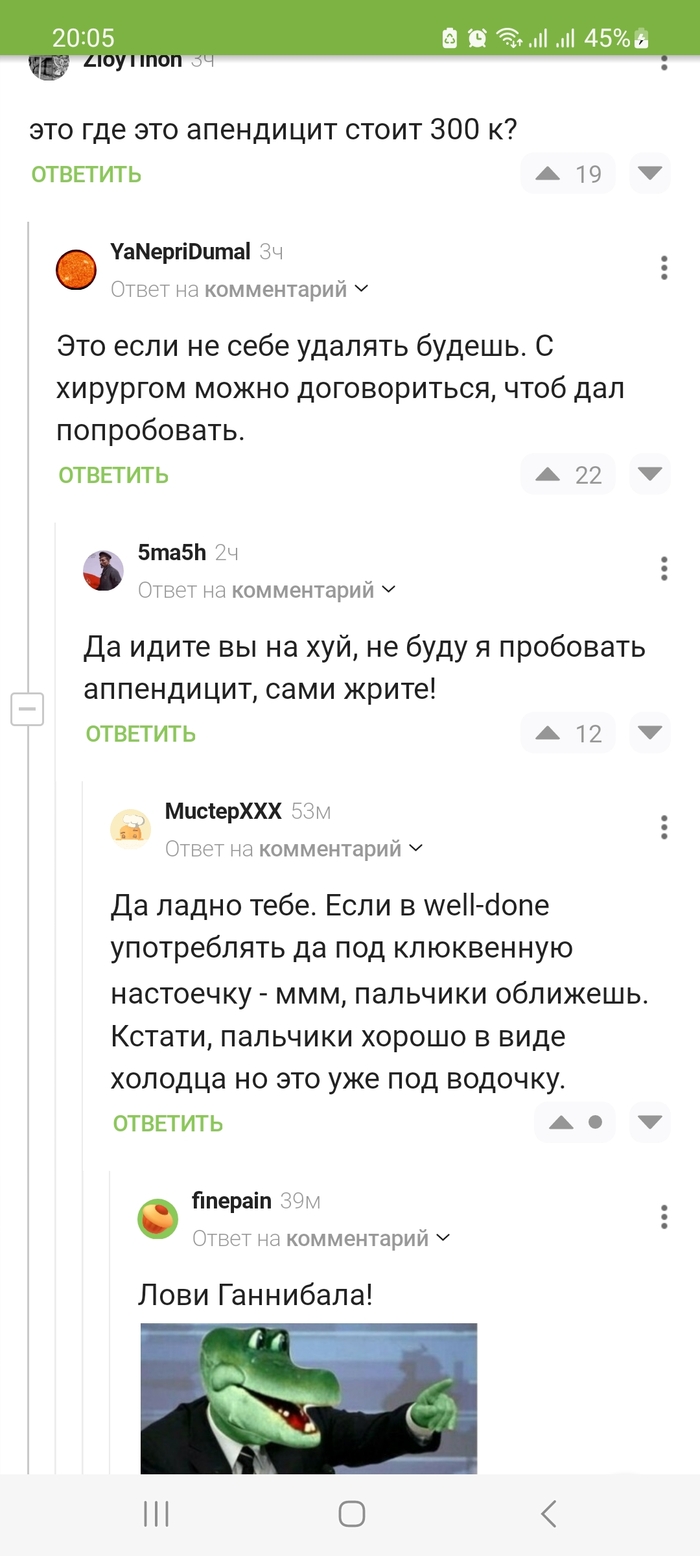Go back using system navigation bar
700x1556 pixels.
click(x=548, y=1513)
